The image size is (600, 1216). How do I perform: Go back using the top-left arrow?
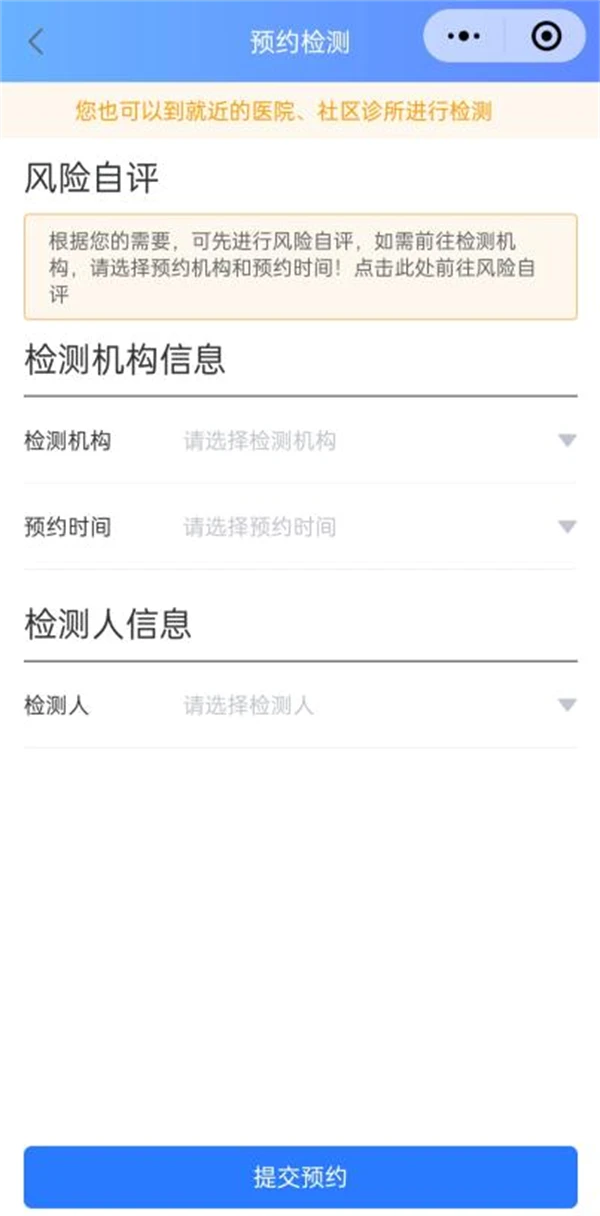(36, 42)
